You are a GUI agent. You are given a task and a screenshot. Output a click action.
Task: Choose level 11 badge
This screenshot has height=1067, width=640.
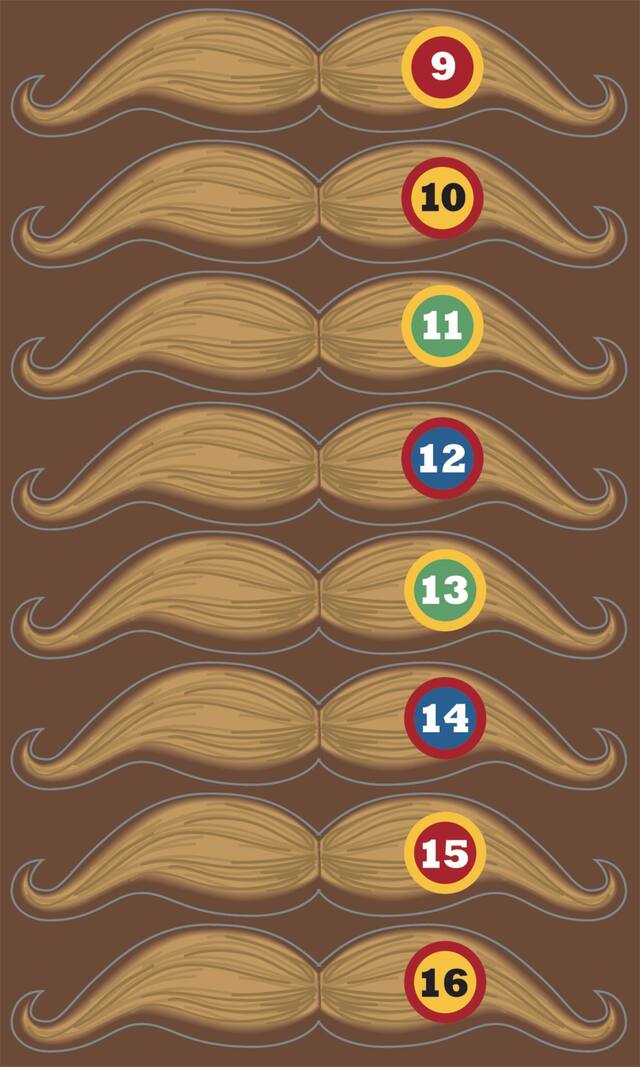tap(442, 327)
